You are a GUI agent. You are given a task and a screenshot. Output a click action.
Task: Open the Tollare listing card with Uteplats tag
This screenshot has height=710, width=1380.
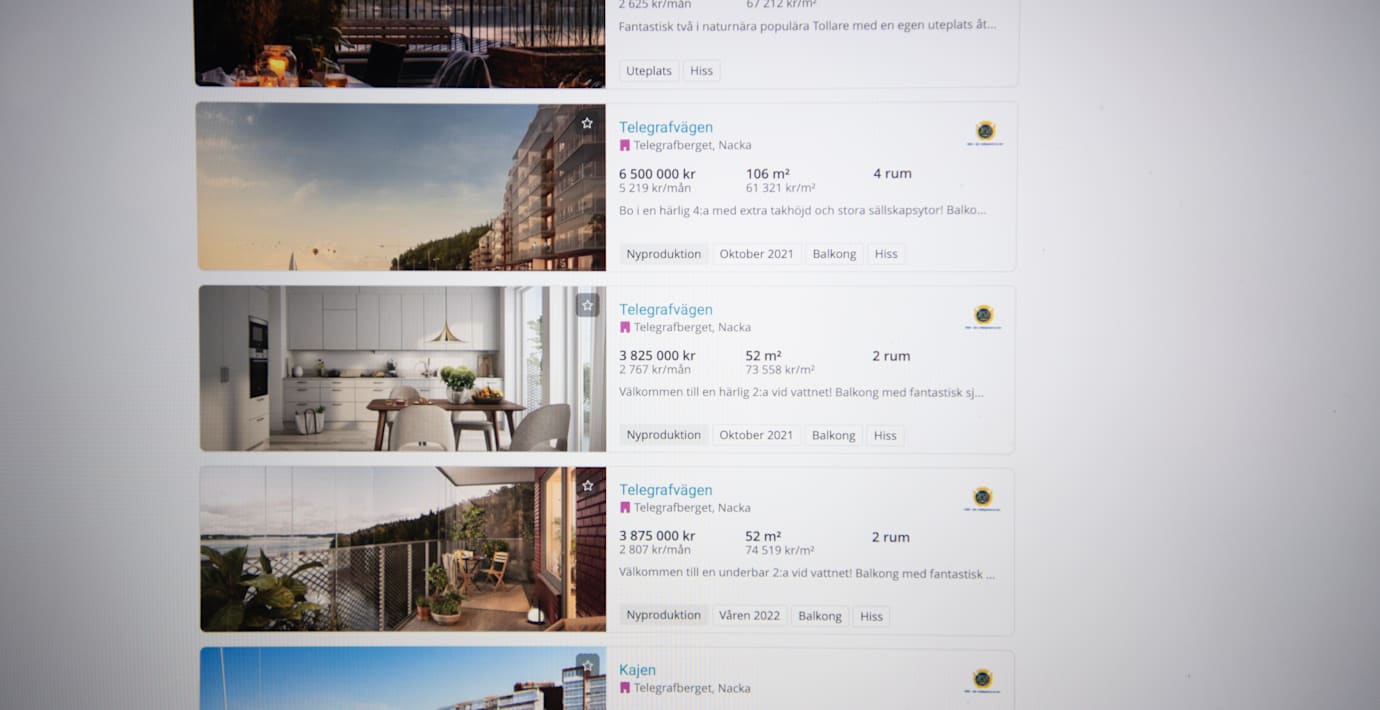[806, 26]
